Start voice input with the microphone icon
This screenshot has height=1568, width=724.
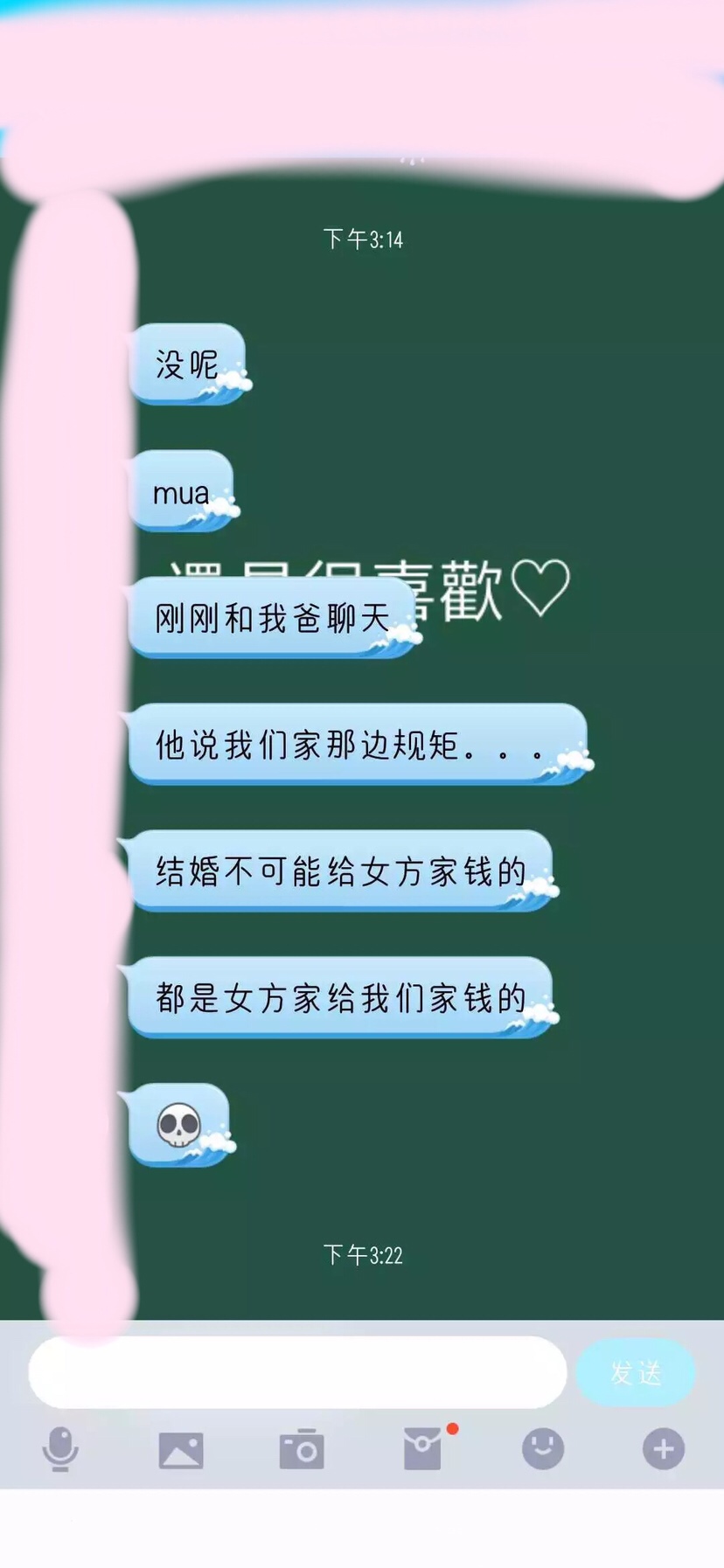click(x=60, y=1449)
